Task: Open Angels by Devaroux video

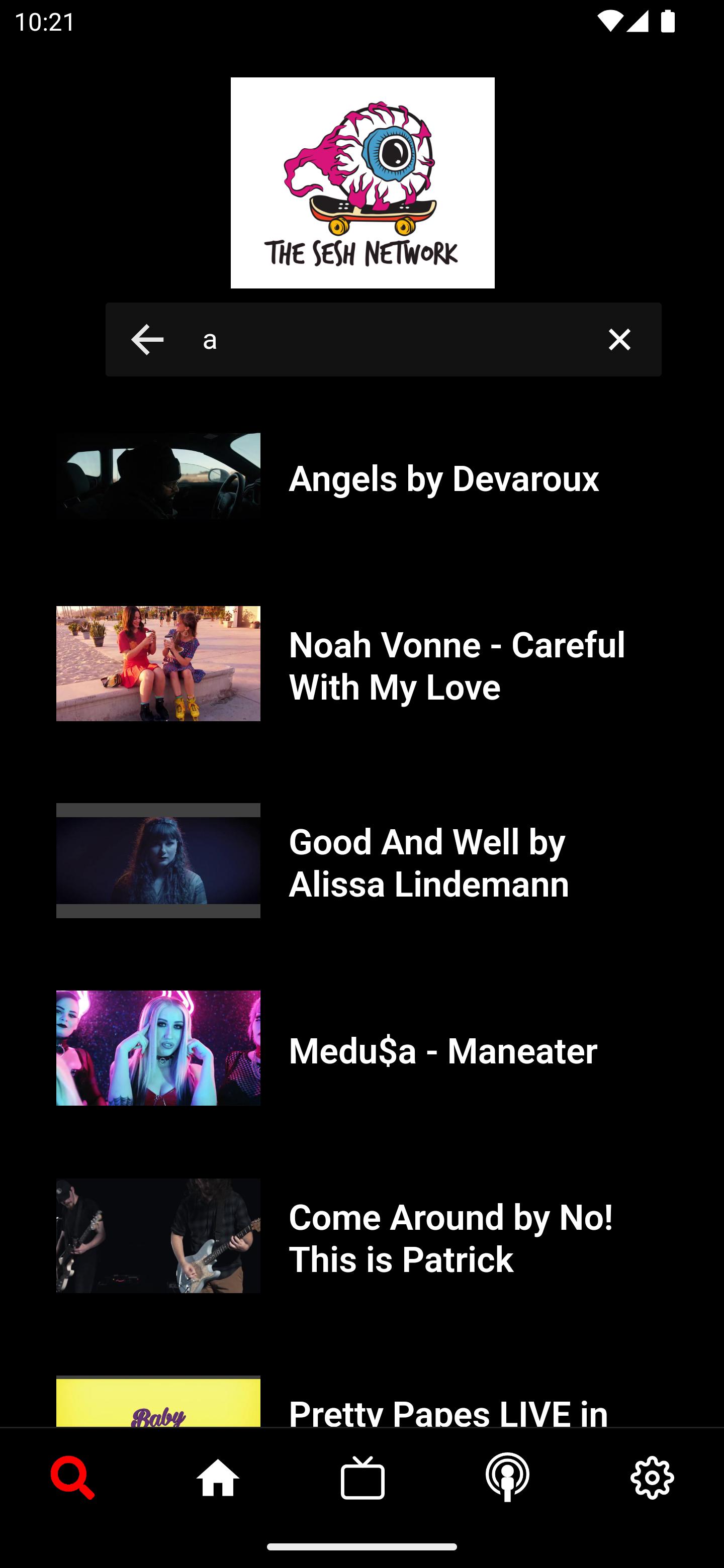Action: pyautogui.click(x=361, y=477)
